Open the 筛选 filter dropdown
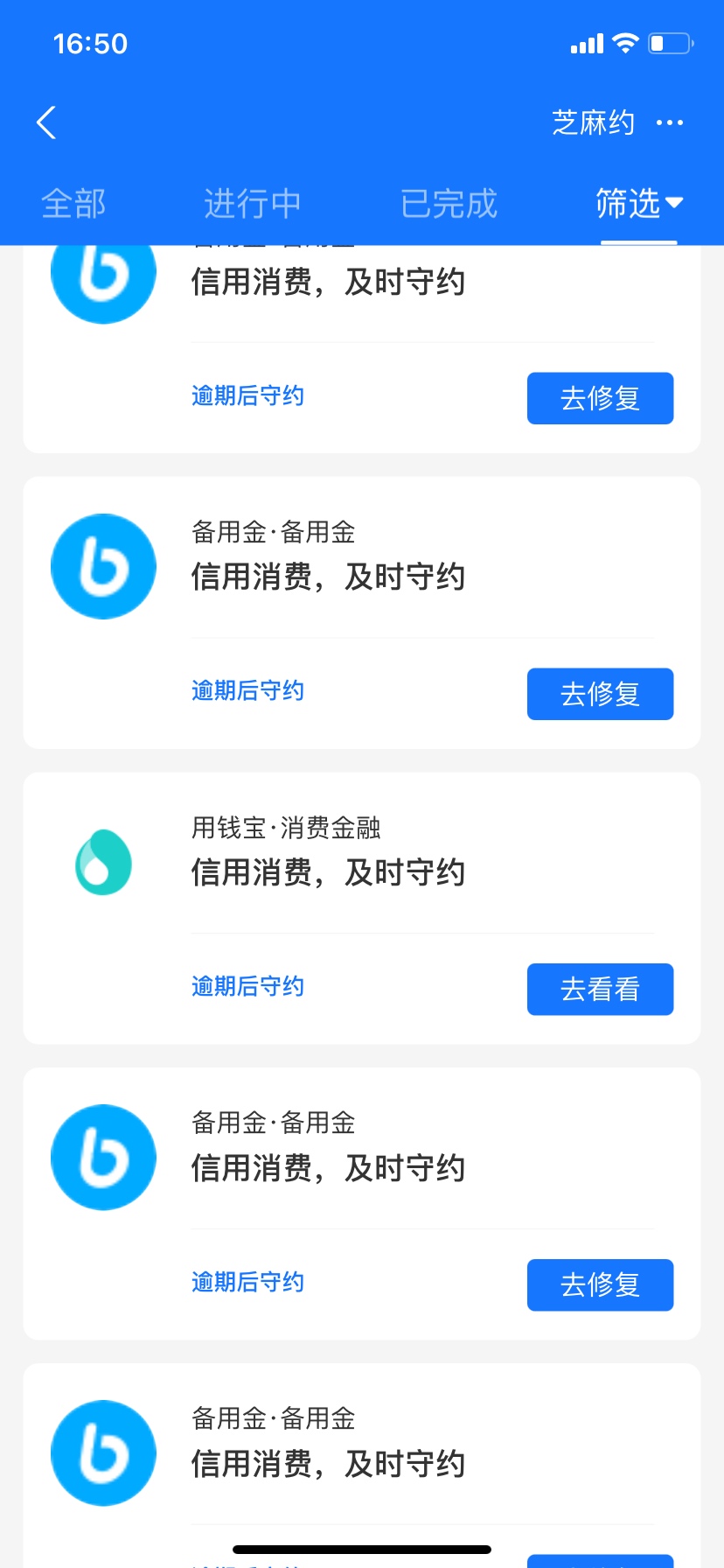 pyautogui.click(x=639, y=204)
